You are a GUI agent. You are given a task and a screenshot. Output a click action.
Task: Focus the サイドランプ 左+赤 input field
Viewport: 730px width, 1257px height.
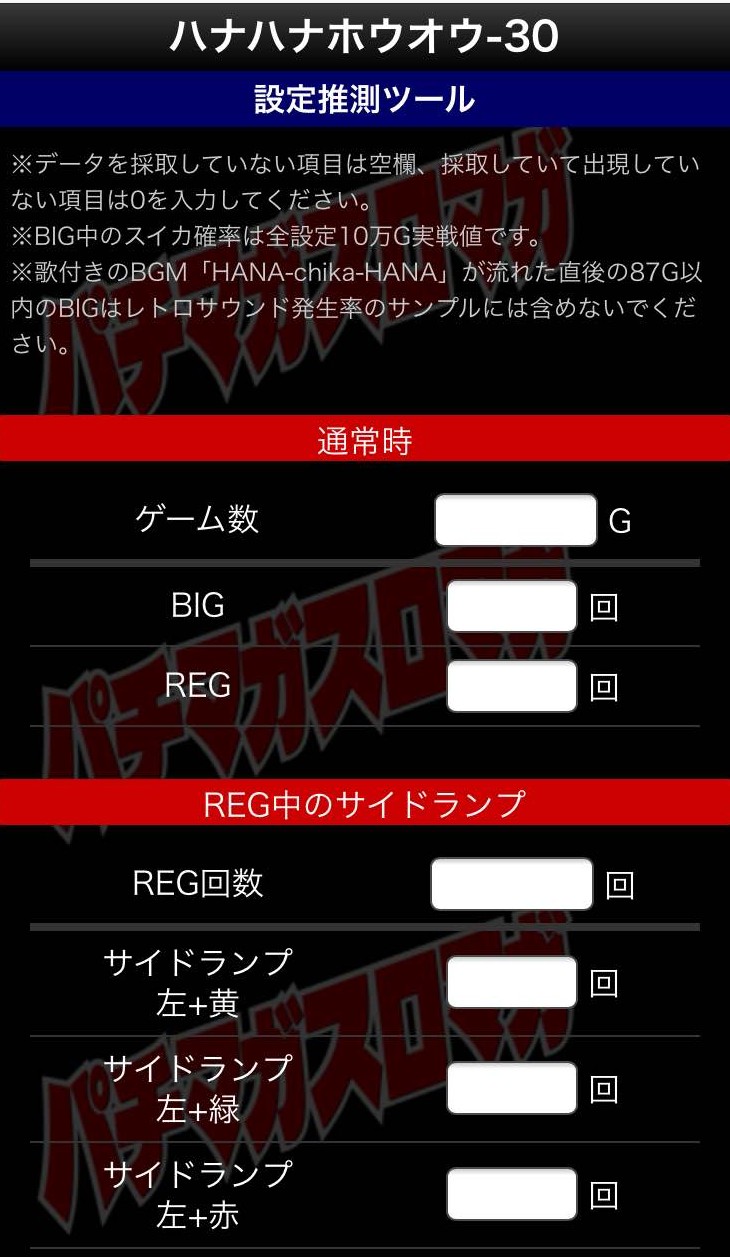[x=512, y=1194]
